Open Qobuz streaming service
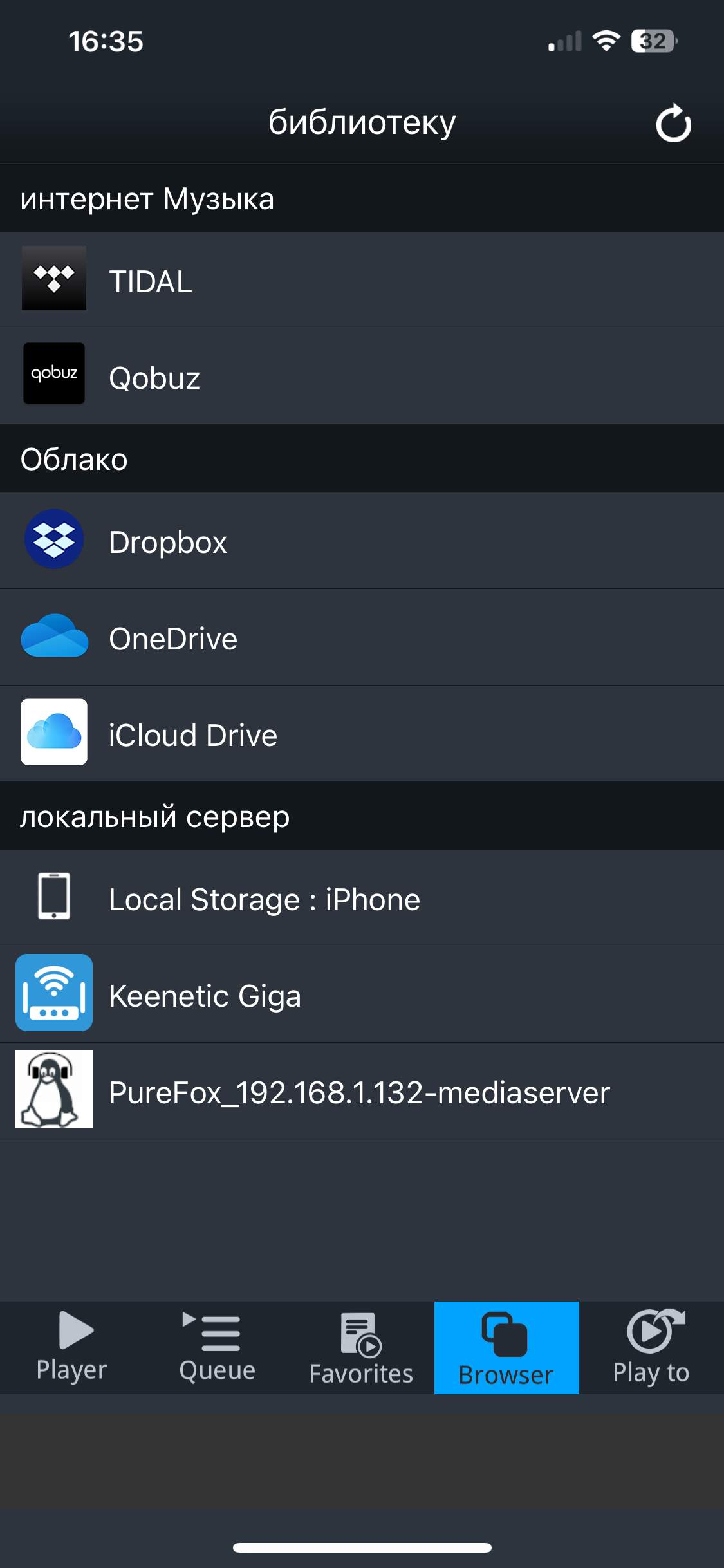Viewport: 724px width, 1568px height. click(362, 377)
